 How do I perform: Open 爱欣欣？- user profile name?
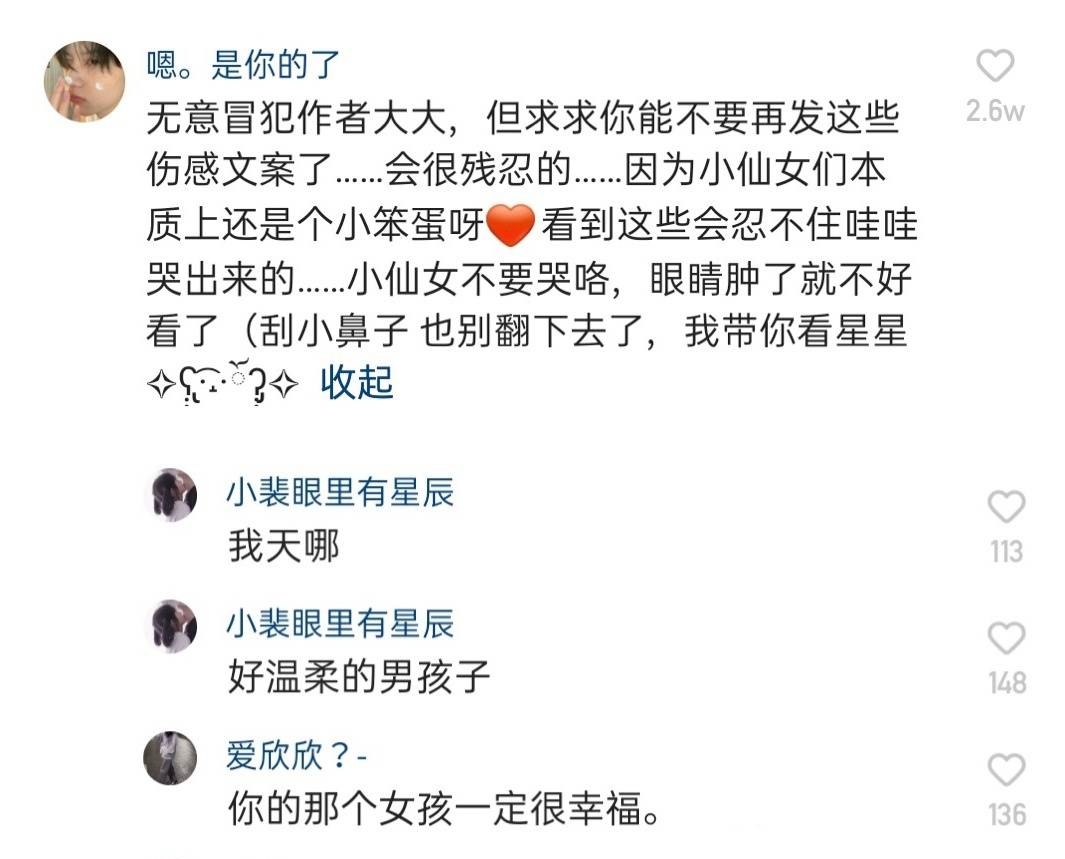(x=297, y=755)
